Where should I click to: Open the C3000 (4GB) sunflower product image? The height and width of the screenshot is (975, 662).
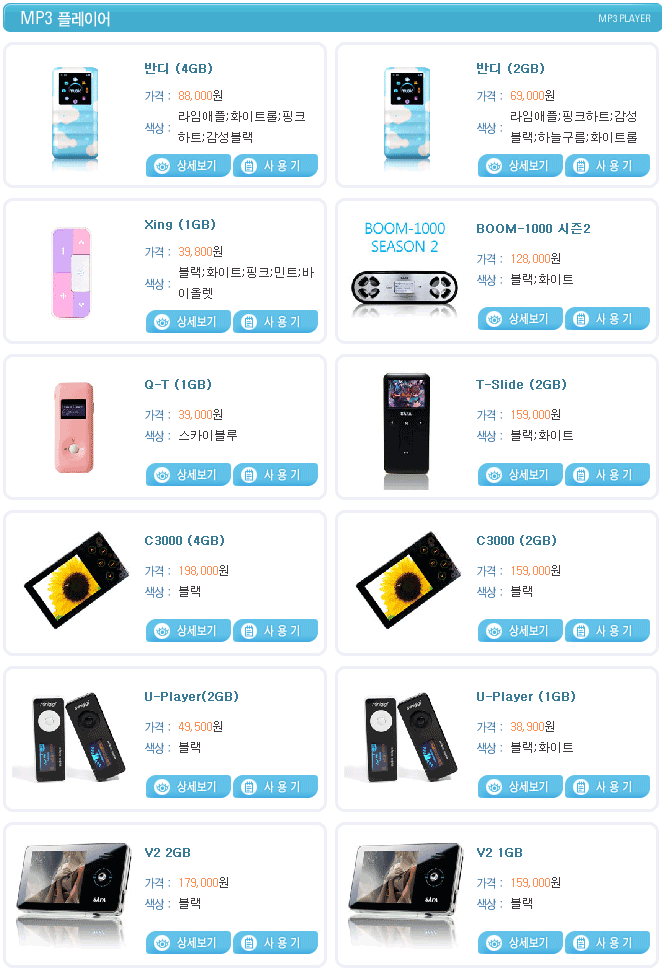click(77, 581)
